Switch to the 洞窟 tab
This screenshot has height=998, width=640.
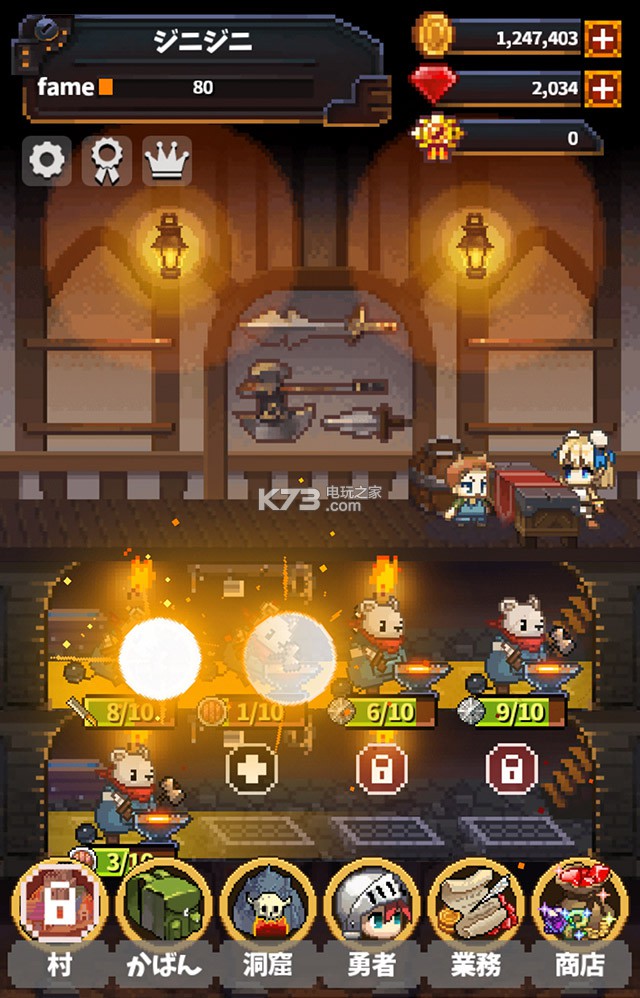(x=267, y=915)
